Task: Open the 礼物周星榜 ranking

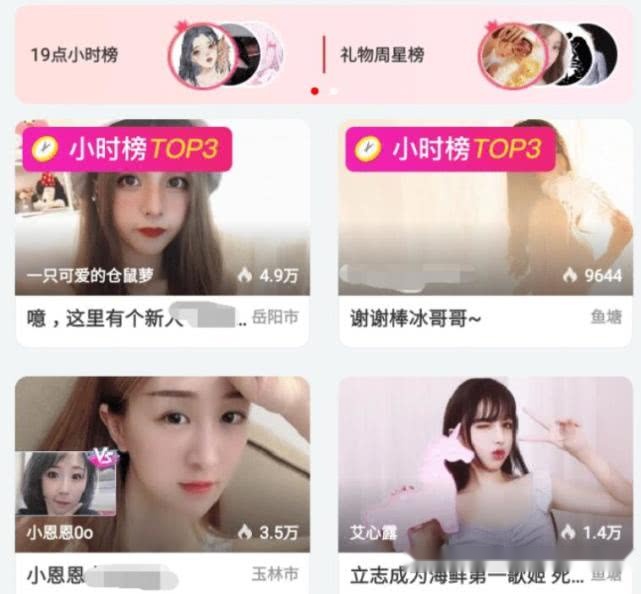Action: tap(381, 55)
